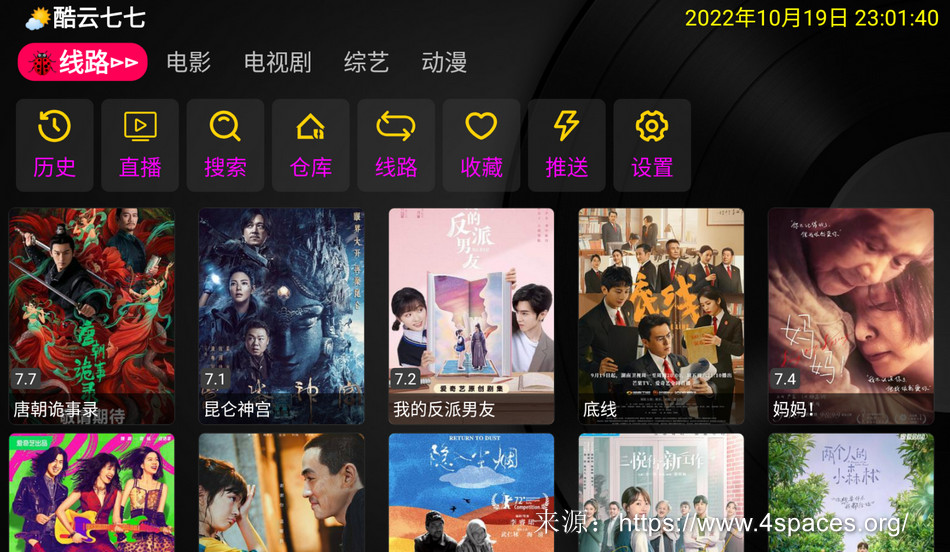The image size is (950, 552).
Task: Open the 唐朝诡事录 poster
Action: pyautogui.click(x=92, y=315)
